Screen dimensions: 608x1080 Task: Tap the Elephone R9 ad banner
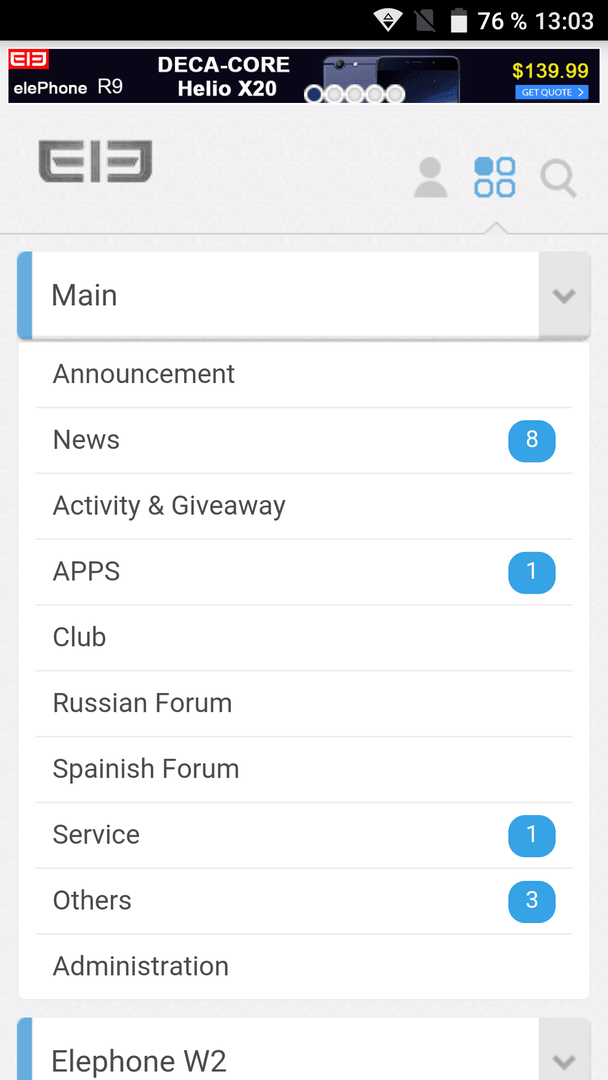[x=304, y=76]
